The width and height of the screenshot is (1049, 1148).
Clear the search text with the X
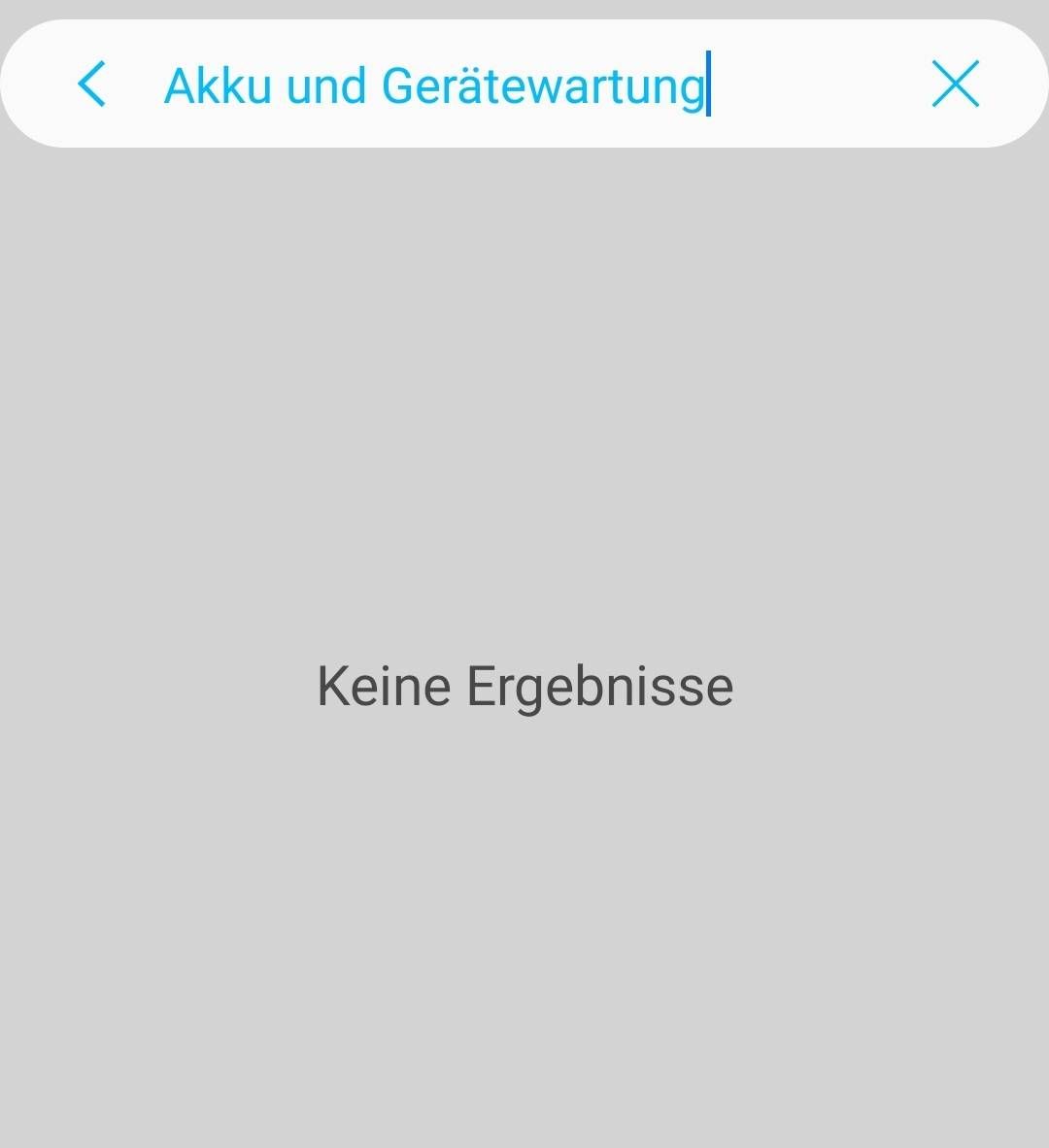[956, 84]
